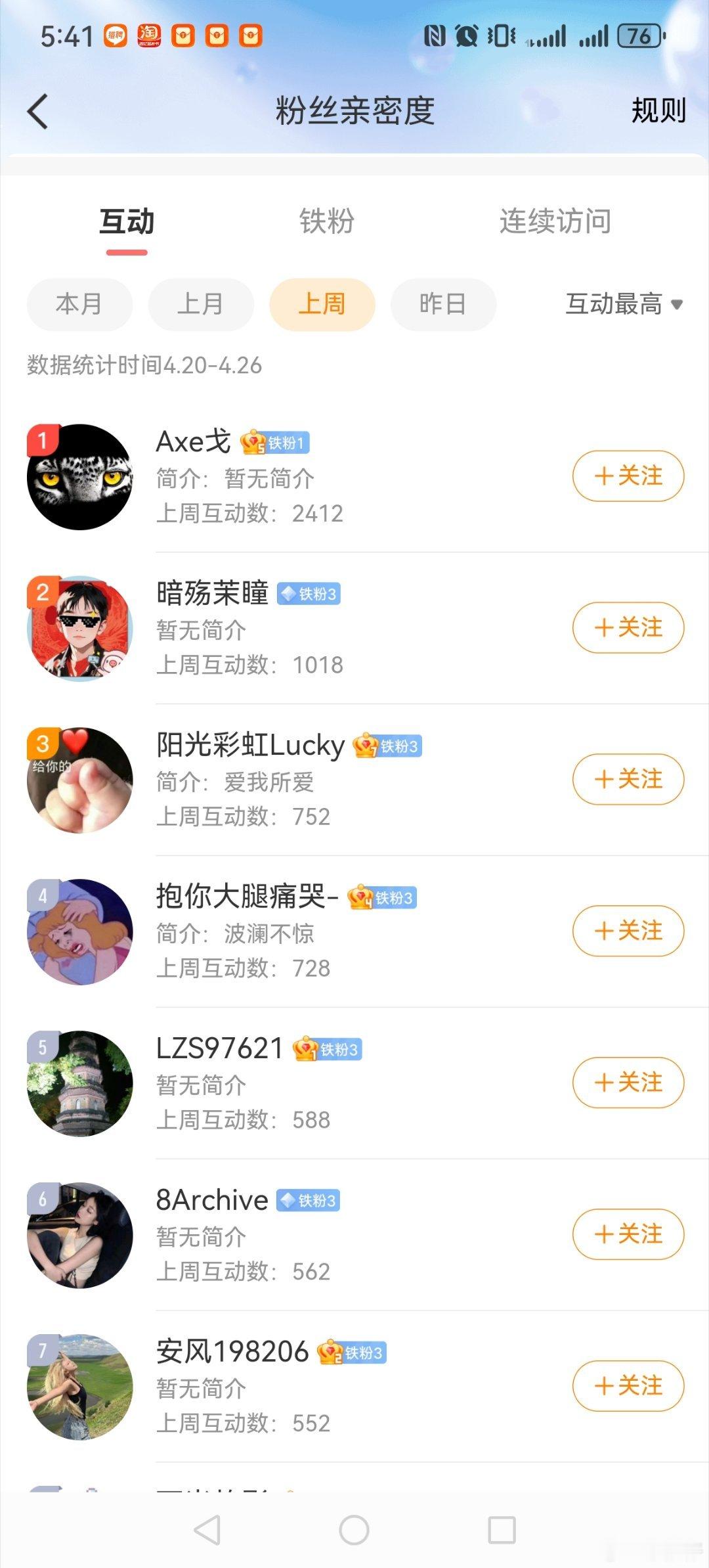This screenshot has height=1568, width=709.
Task: Follow user 8Archive
Action: pyautogui.click(x=628, y=1234)
